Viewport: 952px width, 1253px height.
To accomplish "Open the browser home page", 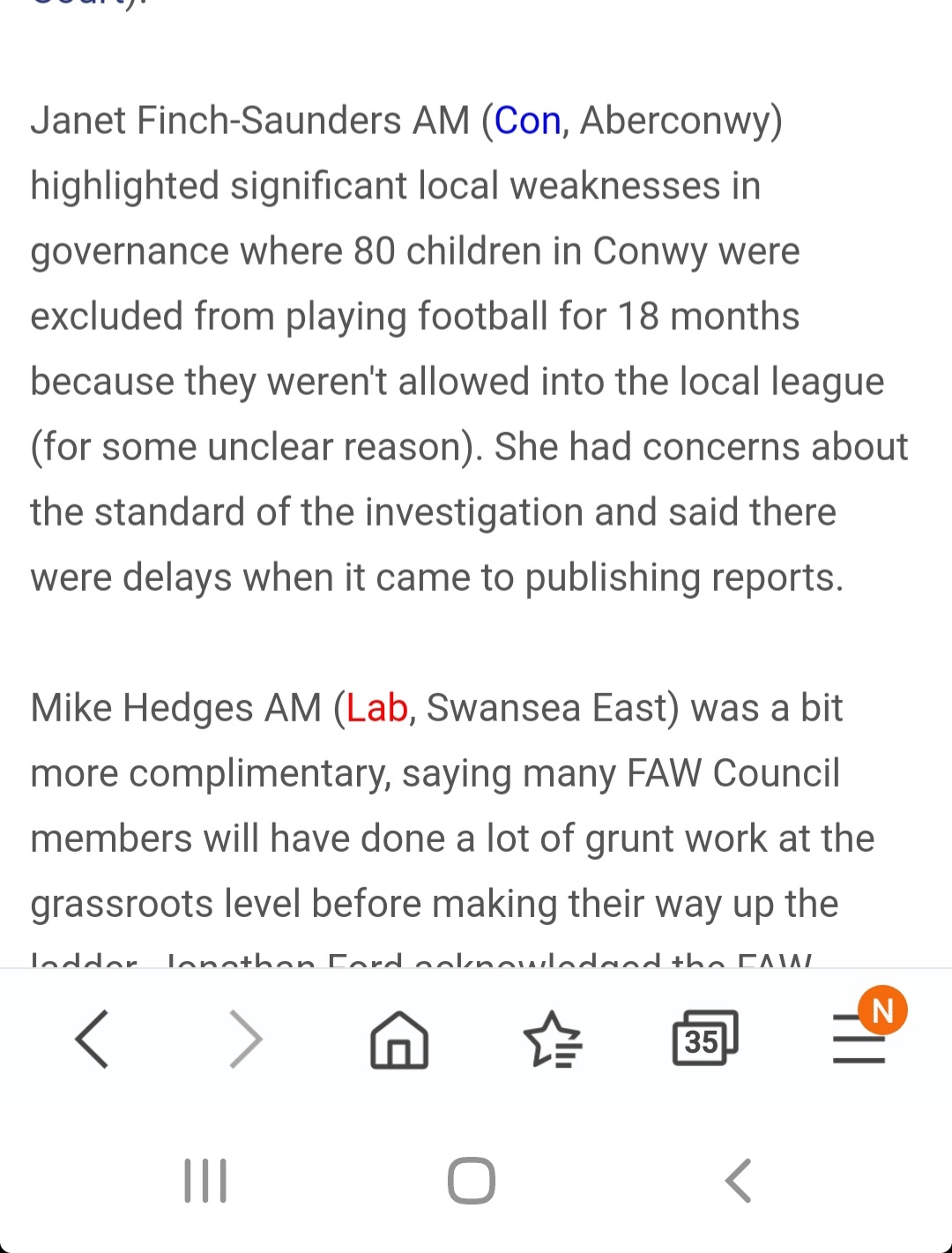I will point(398,1039).
